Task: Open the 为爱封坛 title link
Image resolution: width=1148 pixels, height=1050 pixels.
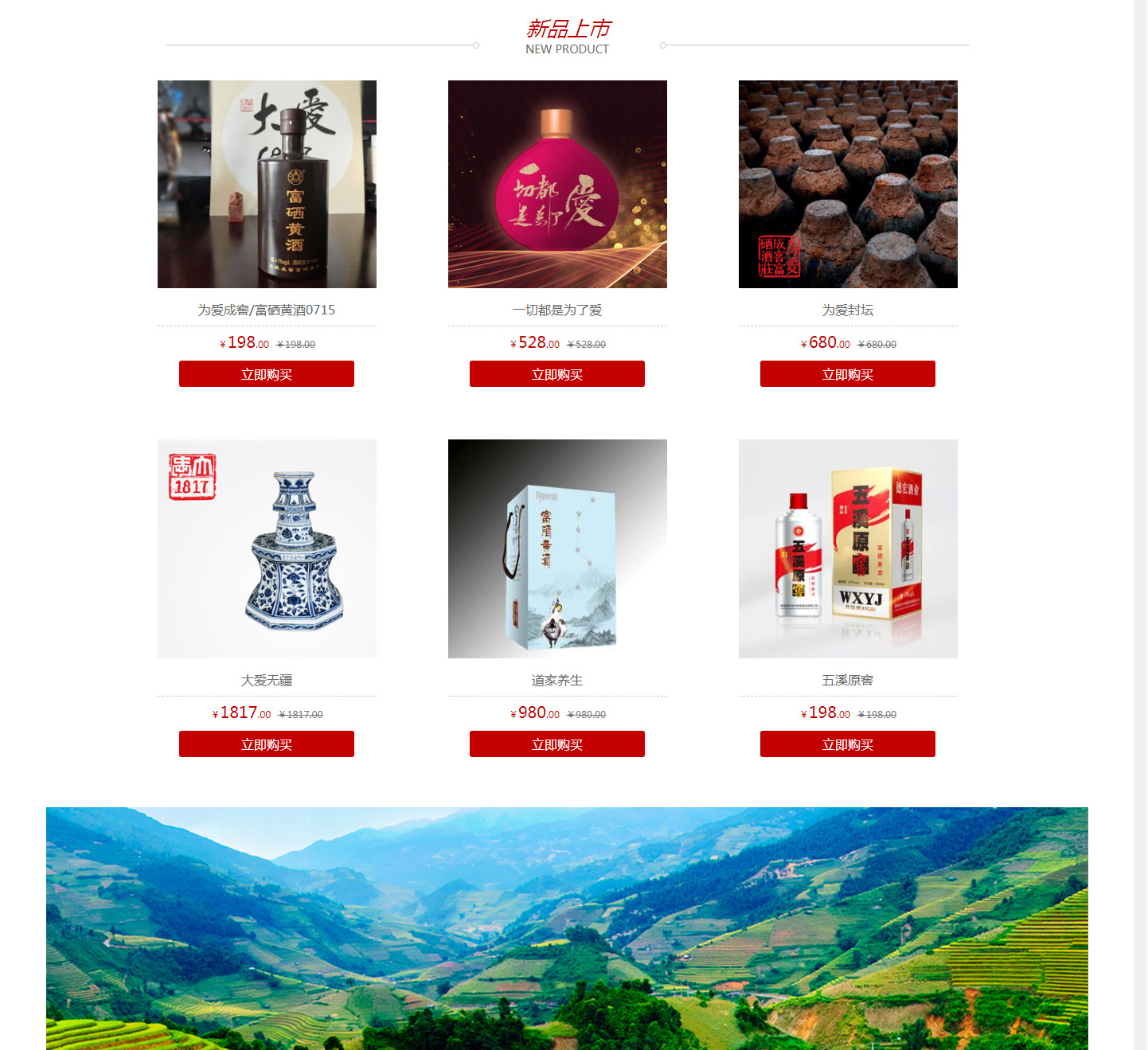Action: pyautogui.click(x=848, y=310)
